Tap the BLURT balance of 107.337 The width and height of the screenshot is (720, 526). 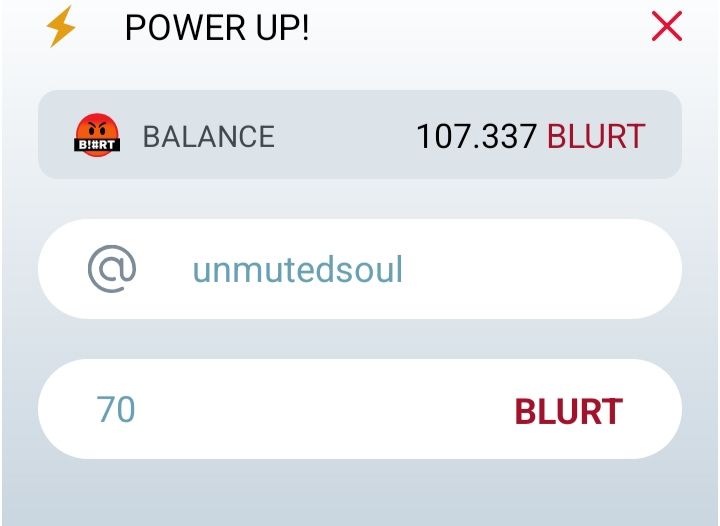click(530, 136)
